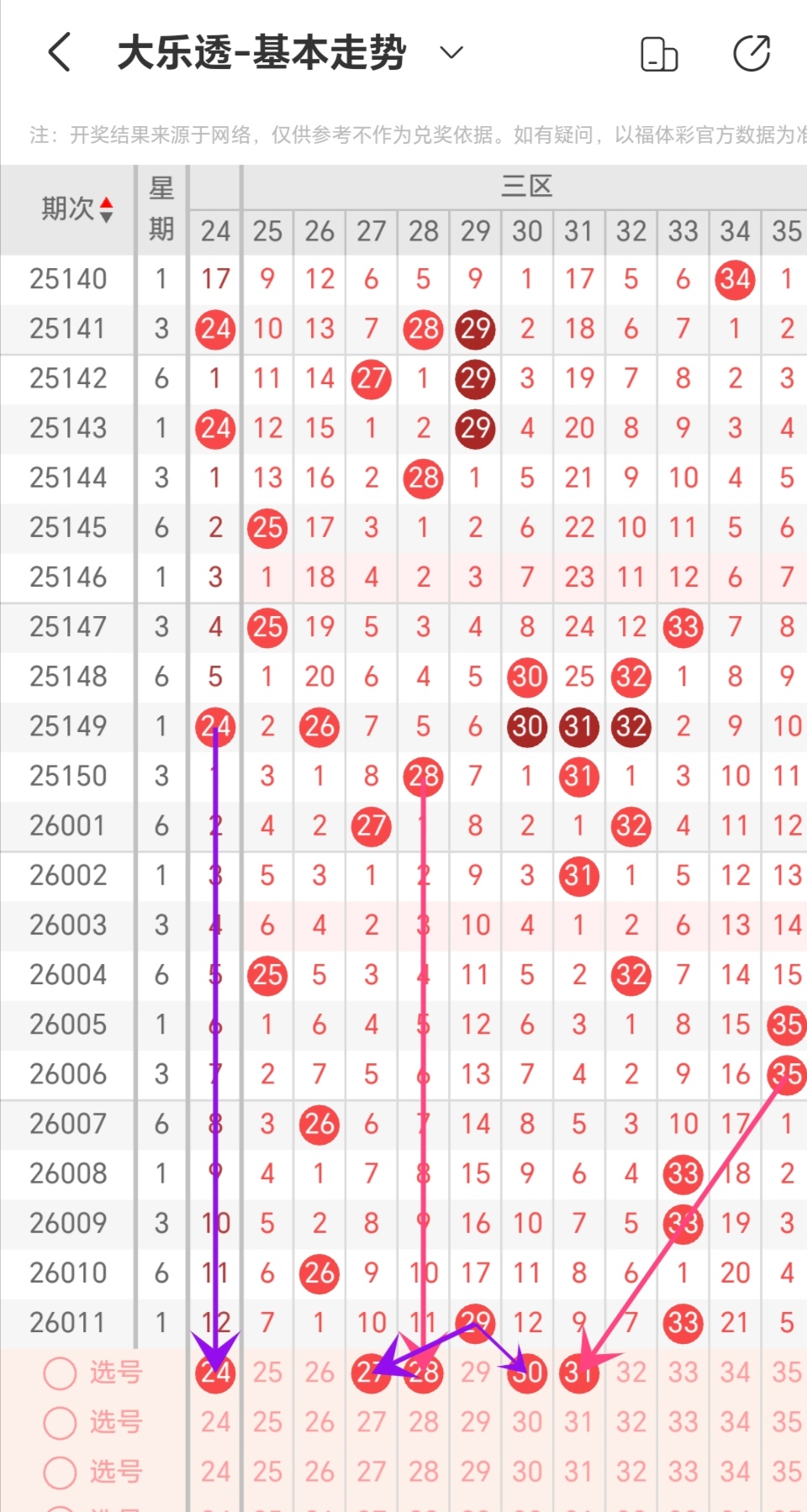Deselect highlighted number 27 in pick row

point(371,1373)
